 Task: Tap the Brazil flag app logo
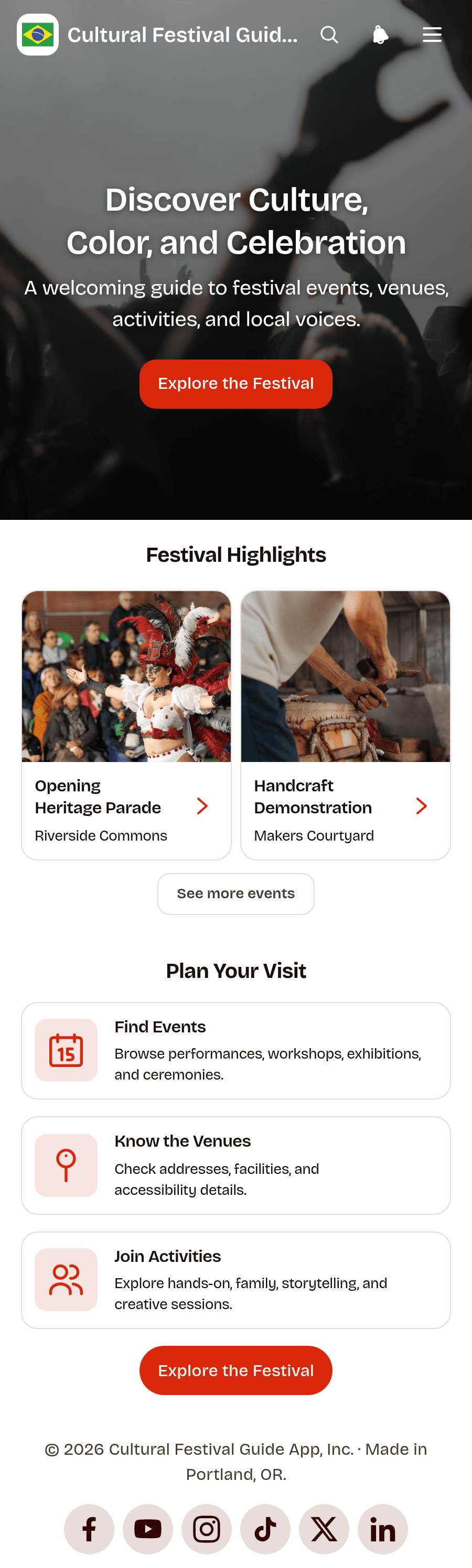38,35
